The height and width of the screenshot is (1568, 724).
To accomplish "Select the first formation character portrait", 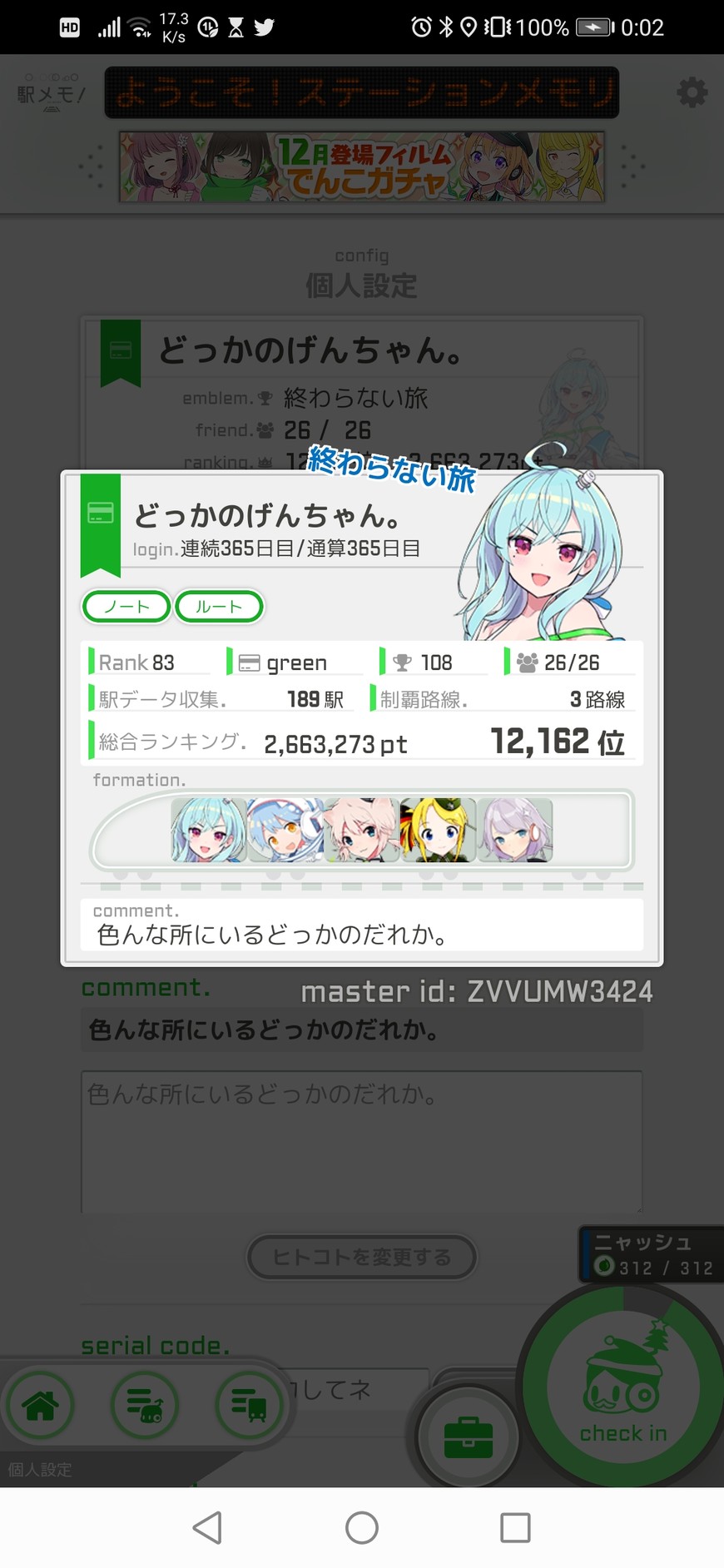I will pos(208,830).
